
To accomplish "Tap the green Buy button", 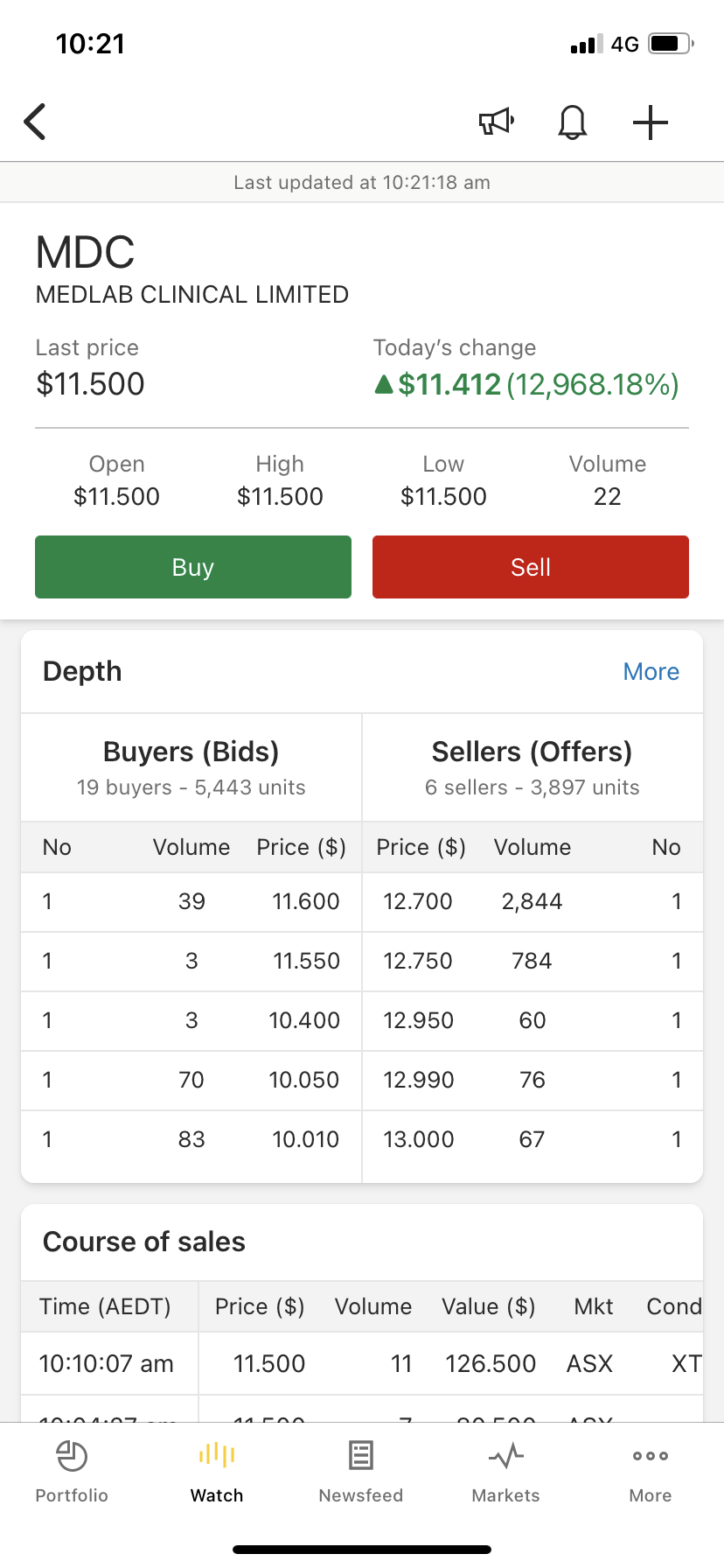I will click(193, 567).
